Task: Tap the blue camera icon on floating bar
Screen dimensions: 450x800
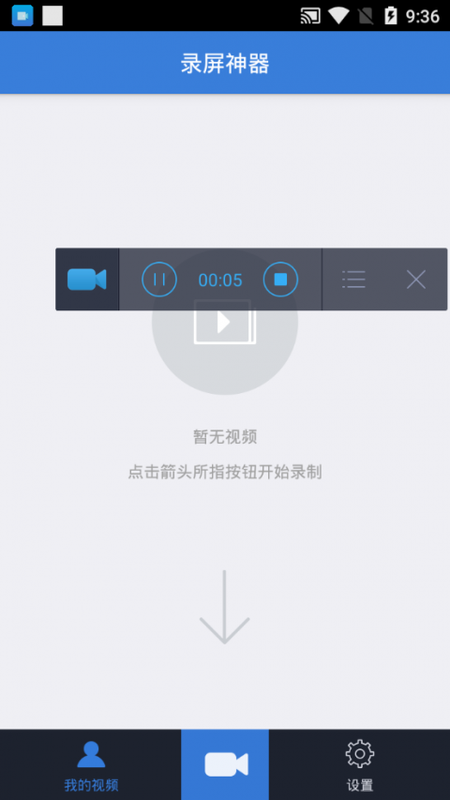Action: tap(87, 279)
